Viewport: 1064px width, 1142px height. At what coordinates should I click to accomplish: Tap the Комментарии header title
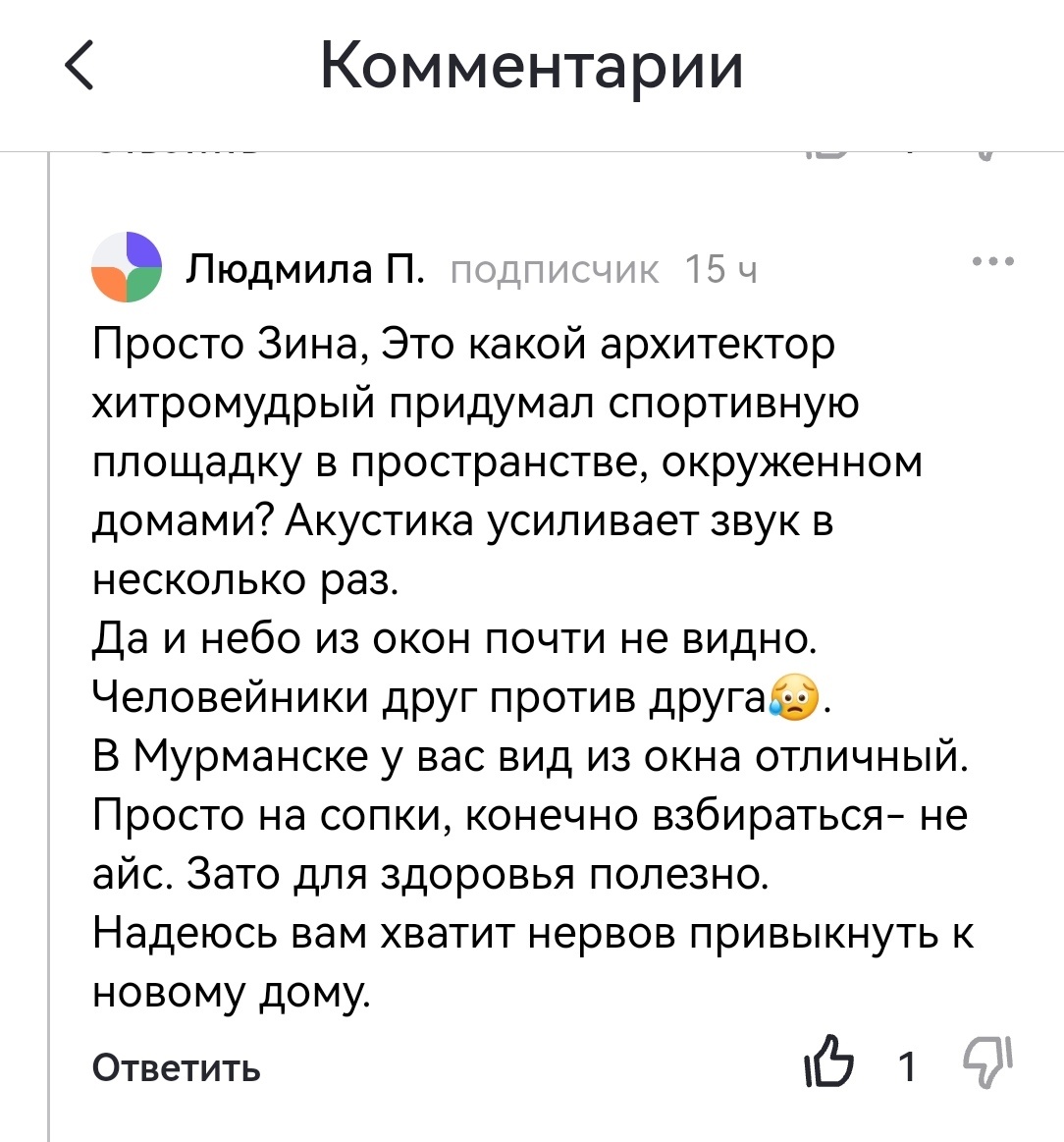[532, 67]
